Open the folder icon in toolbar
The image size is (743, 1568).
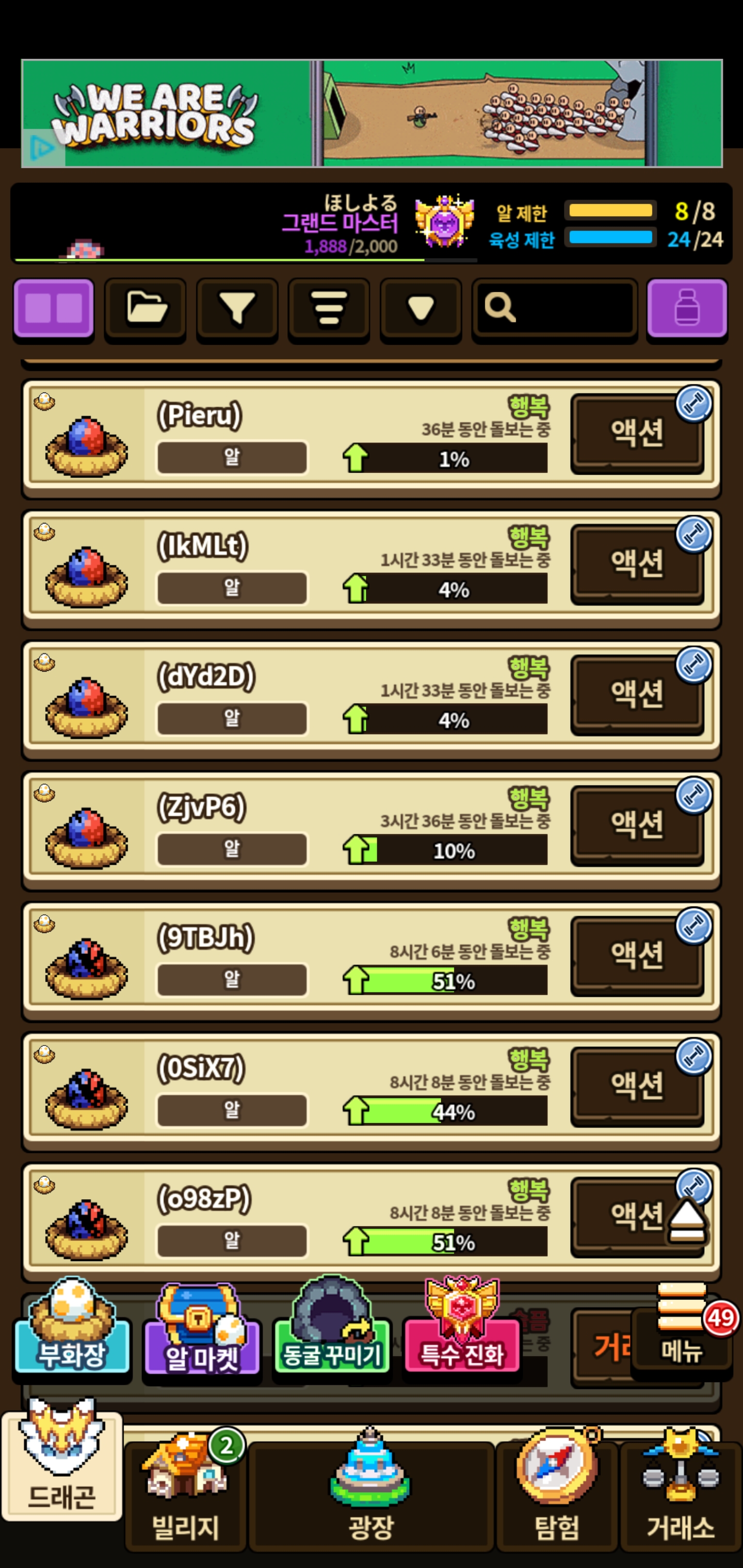click(x=145, y=308)
